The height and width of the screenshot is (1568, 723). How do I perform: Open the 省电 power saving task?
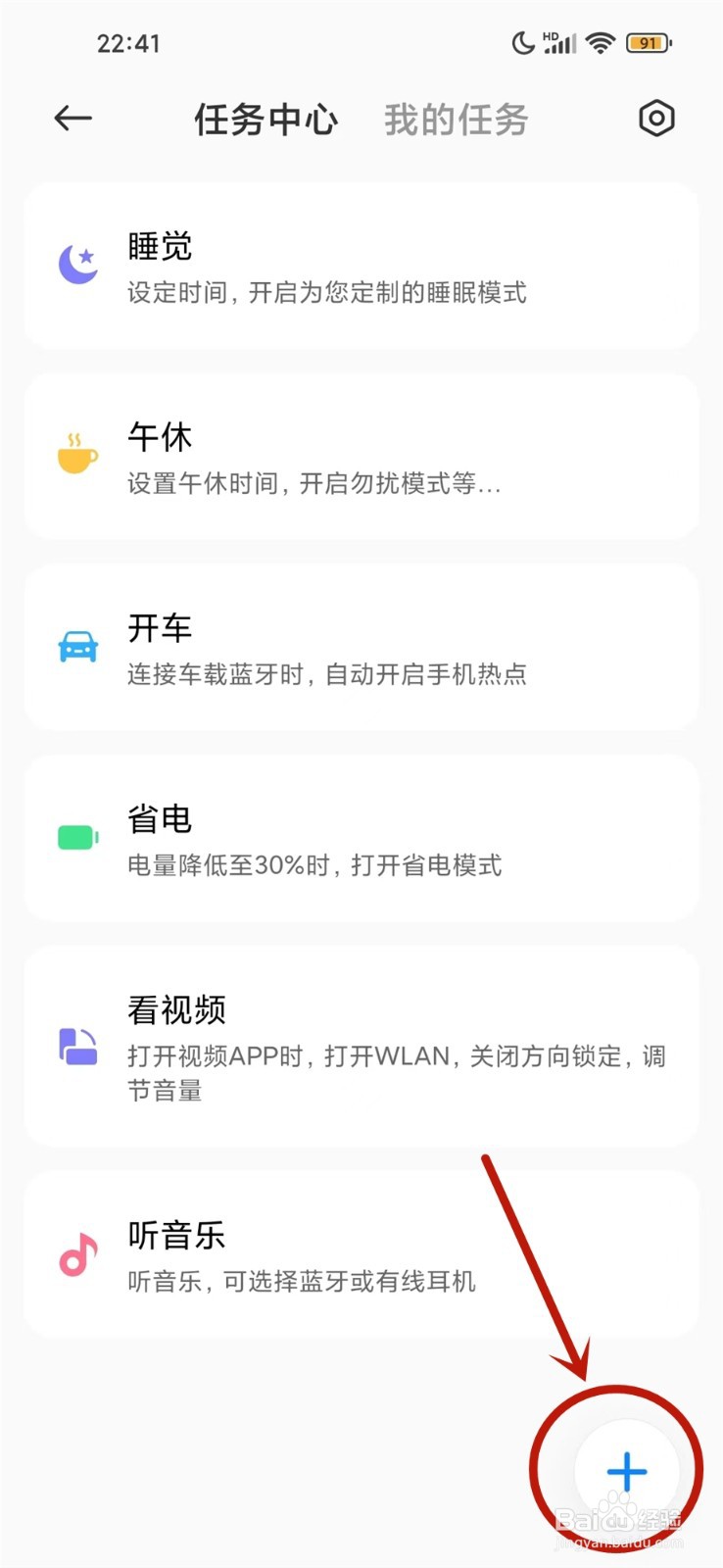coord(361,838)
